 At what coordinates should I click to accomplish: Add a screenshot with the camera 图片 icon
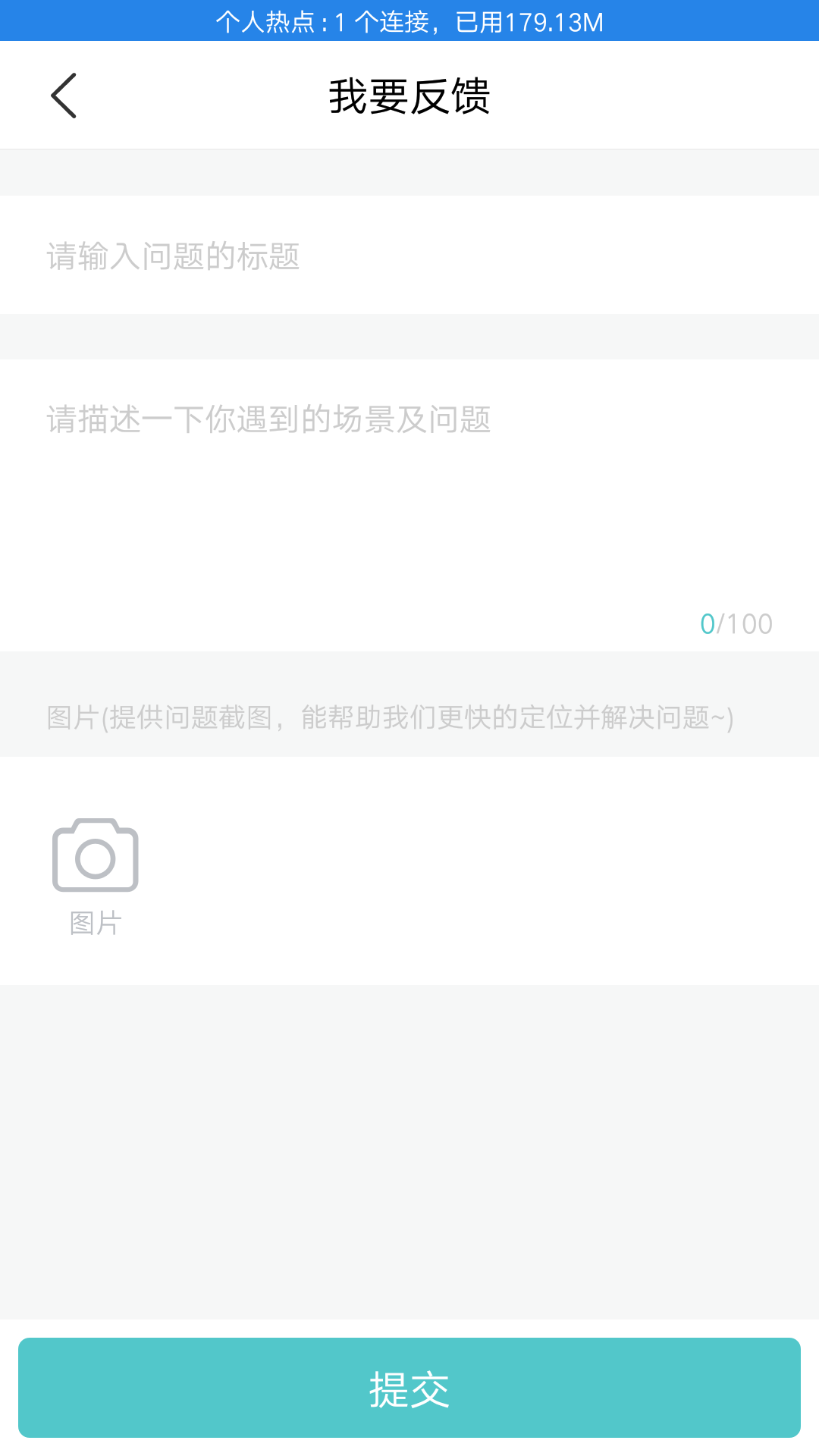click(x=96, y=857)
